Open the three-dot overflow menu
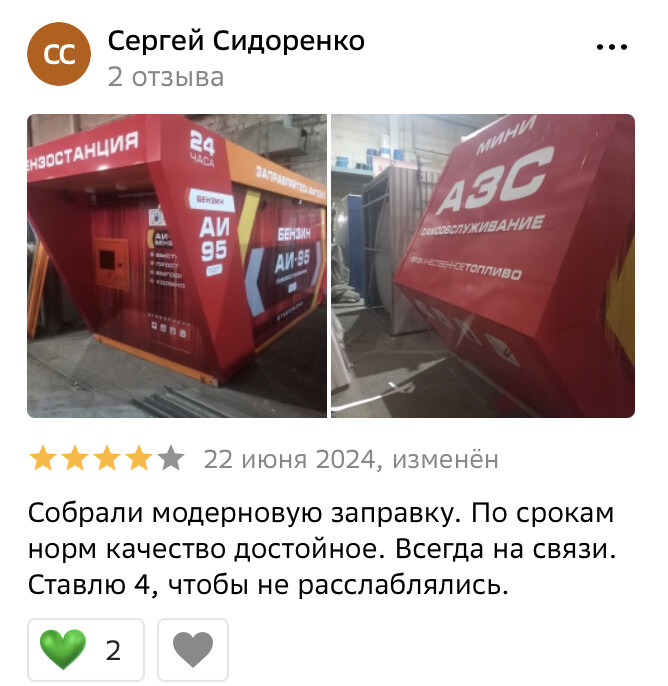 point(612,46)
